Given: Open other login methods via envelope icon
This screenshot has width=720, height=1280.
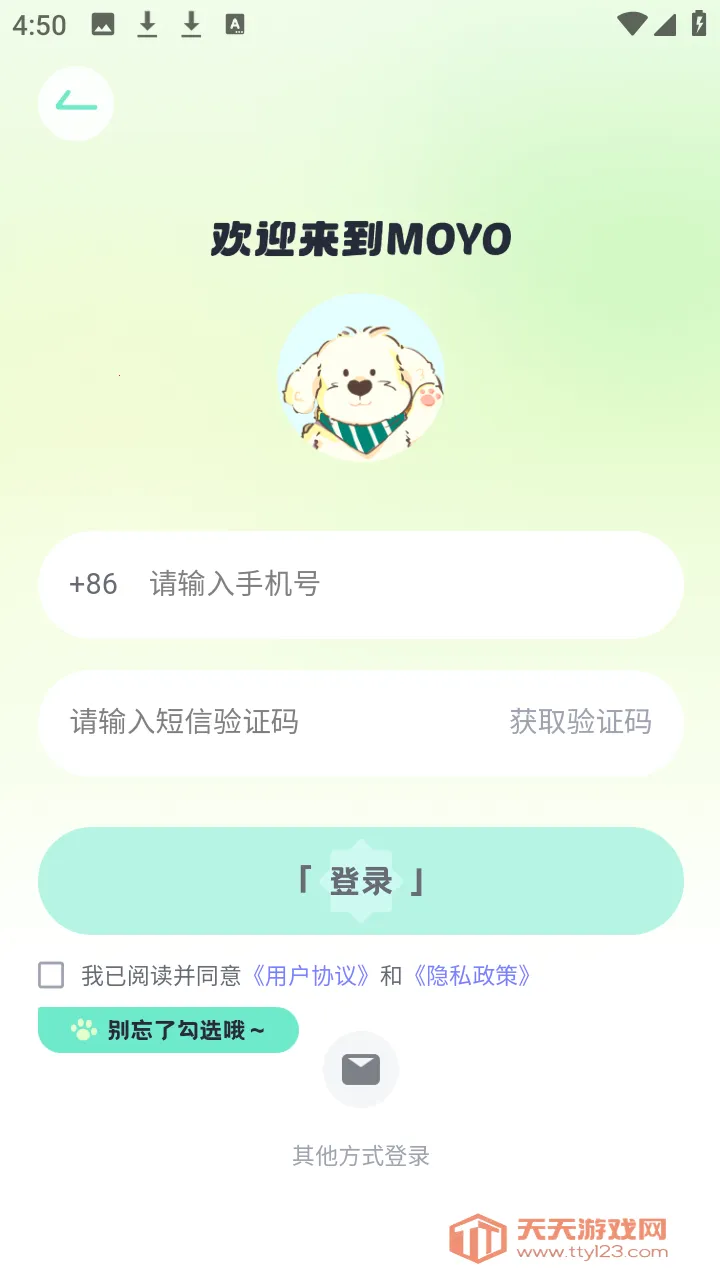Looking at the screenshot, I should click(x=361, y=1068).
